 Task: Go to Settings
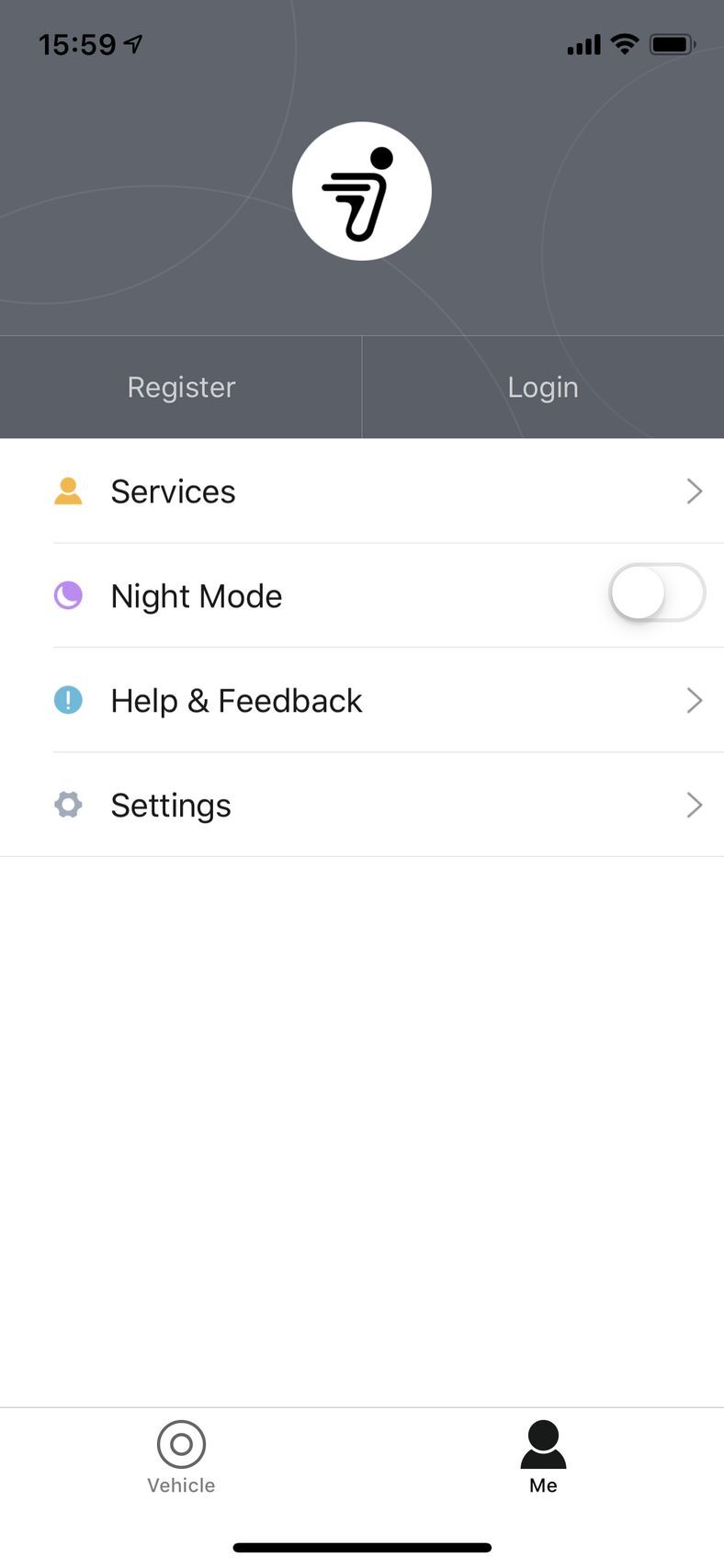(362, 806)
